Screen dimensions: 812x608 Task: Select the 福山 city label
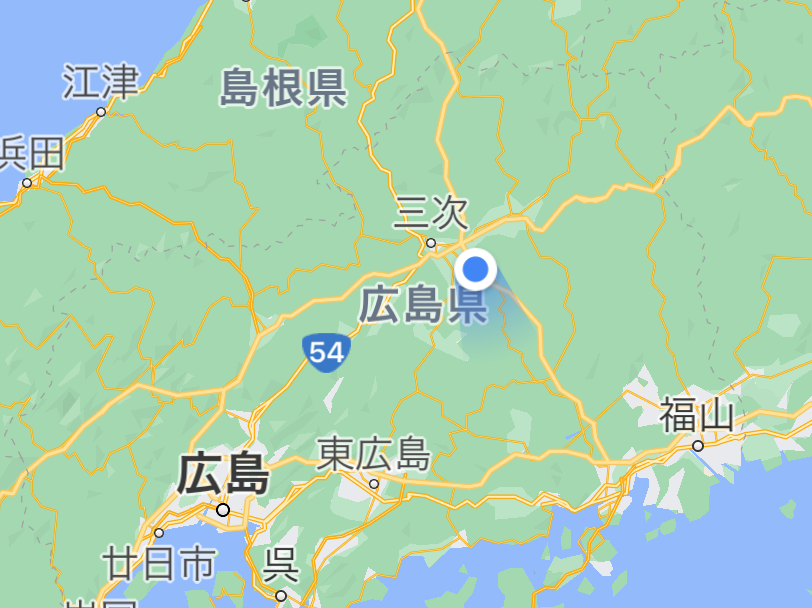coord(697,414)
